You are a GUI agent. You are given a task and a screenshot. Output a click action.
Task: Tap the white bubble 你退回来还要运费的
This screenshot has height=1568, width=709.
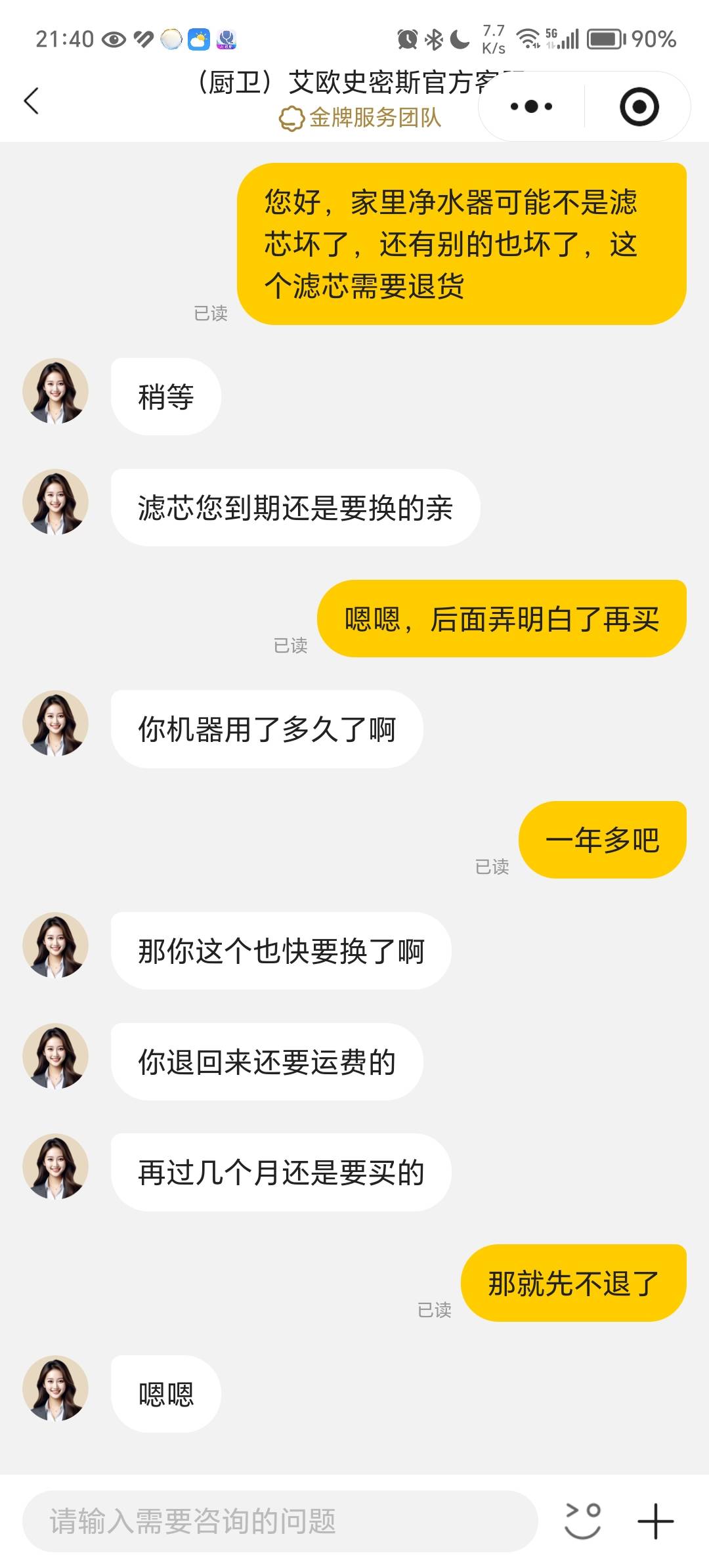tap(266, 1062)
